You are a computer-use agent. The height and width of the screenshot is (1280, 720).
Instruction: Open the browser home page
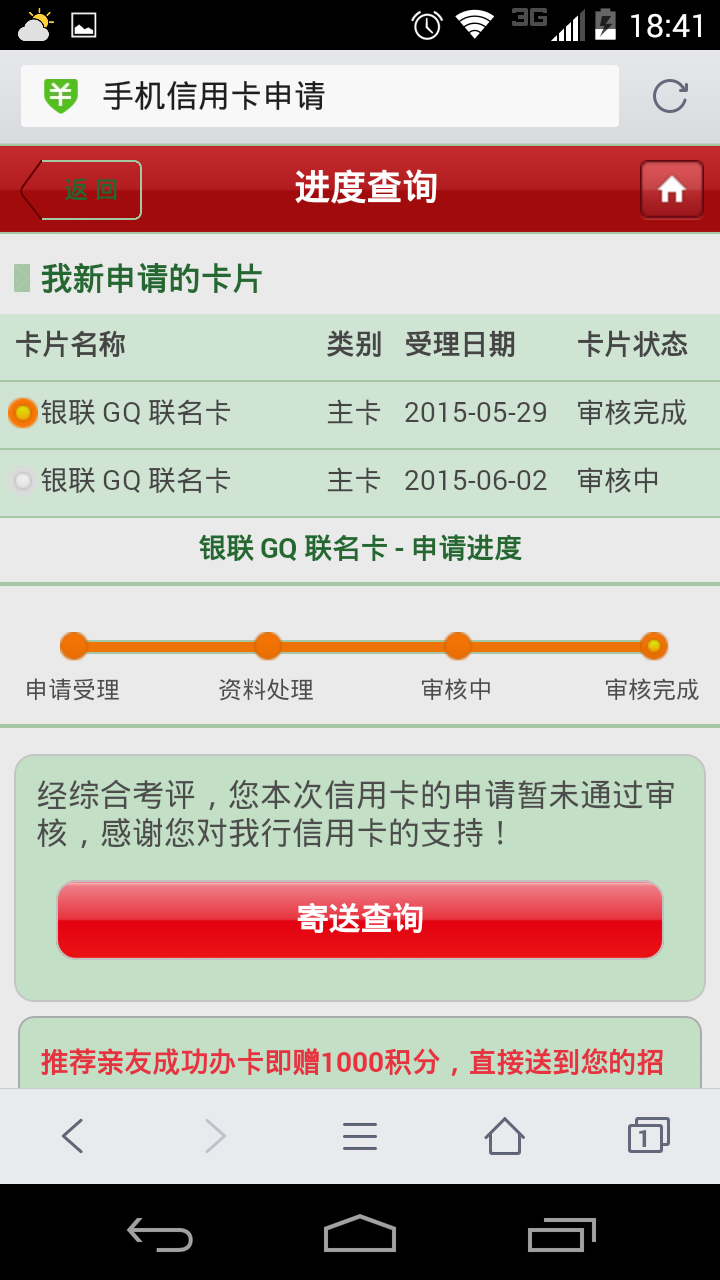click(x=504, y=1136)
